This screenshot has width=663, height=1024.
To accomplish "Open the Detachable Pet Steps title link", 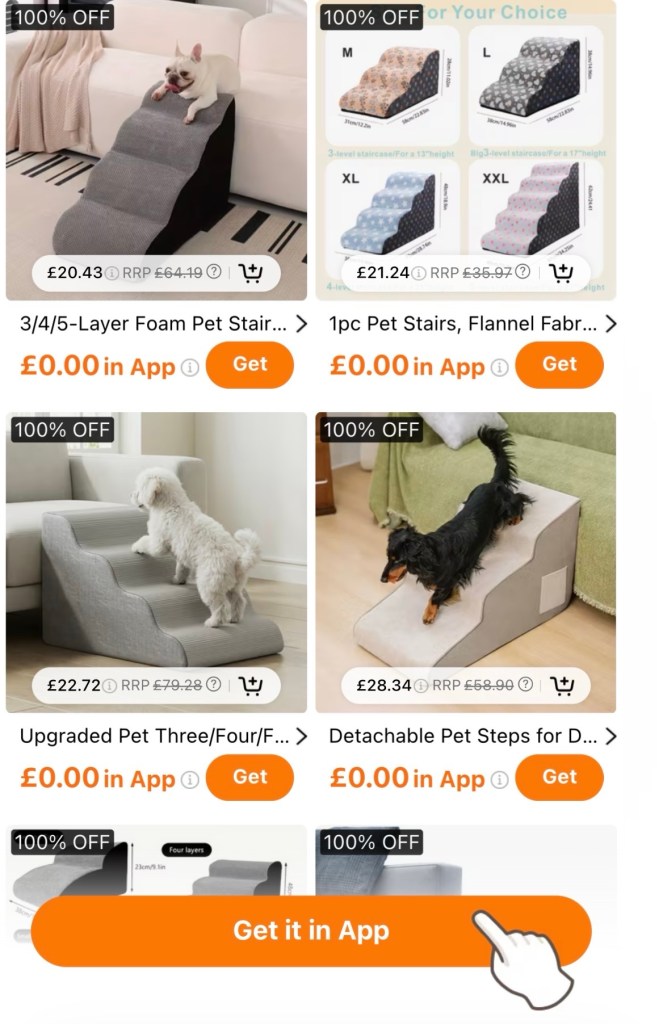I will (472, 736).
